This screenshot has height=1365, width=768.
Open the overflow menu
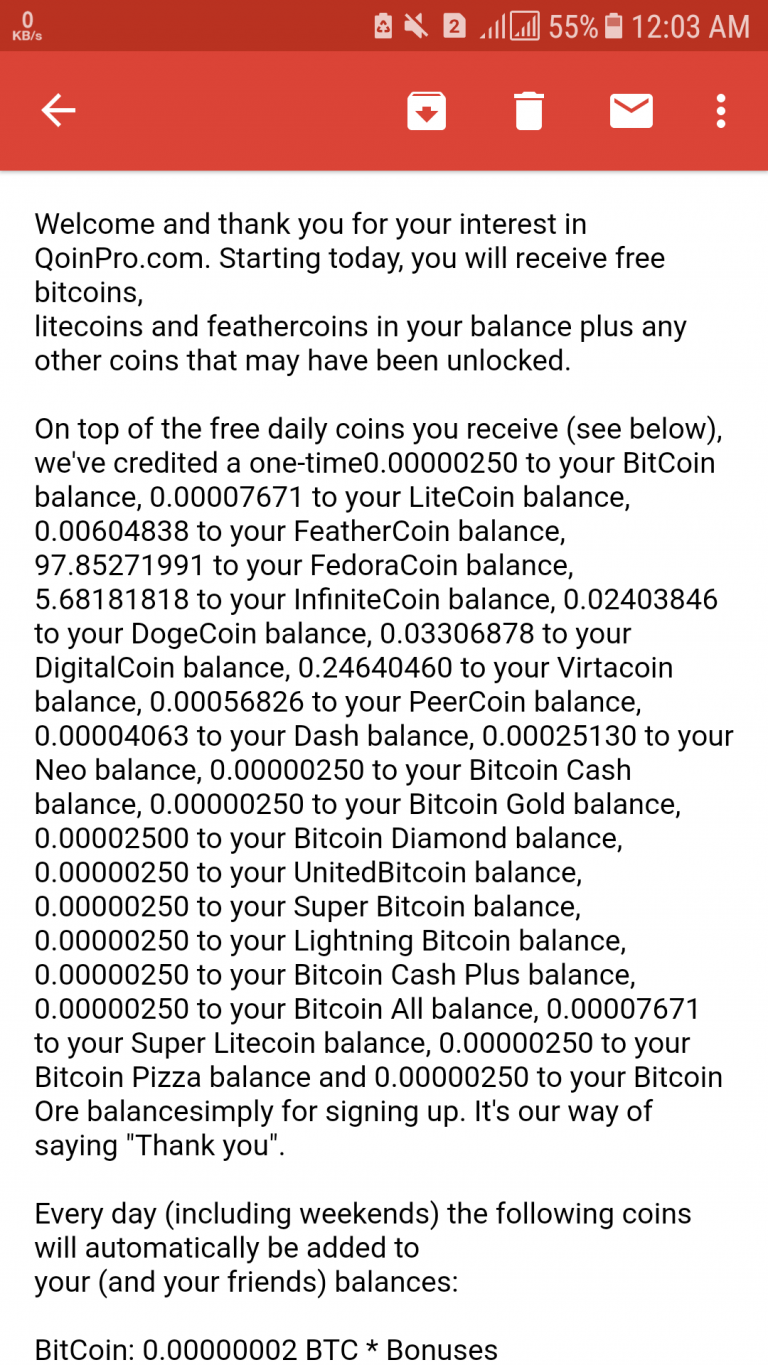pos(721,111)
